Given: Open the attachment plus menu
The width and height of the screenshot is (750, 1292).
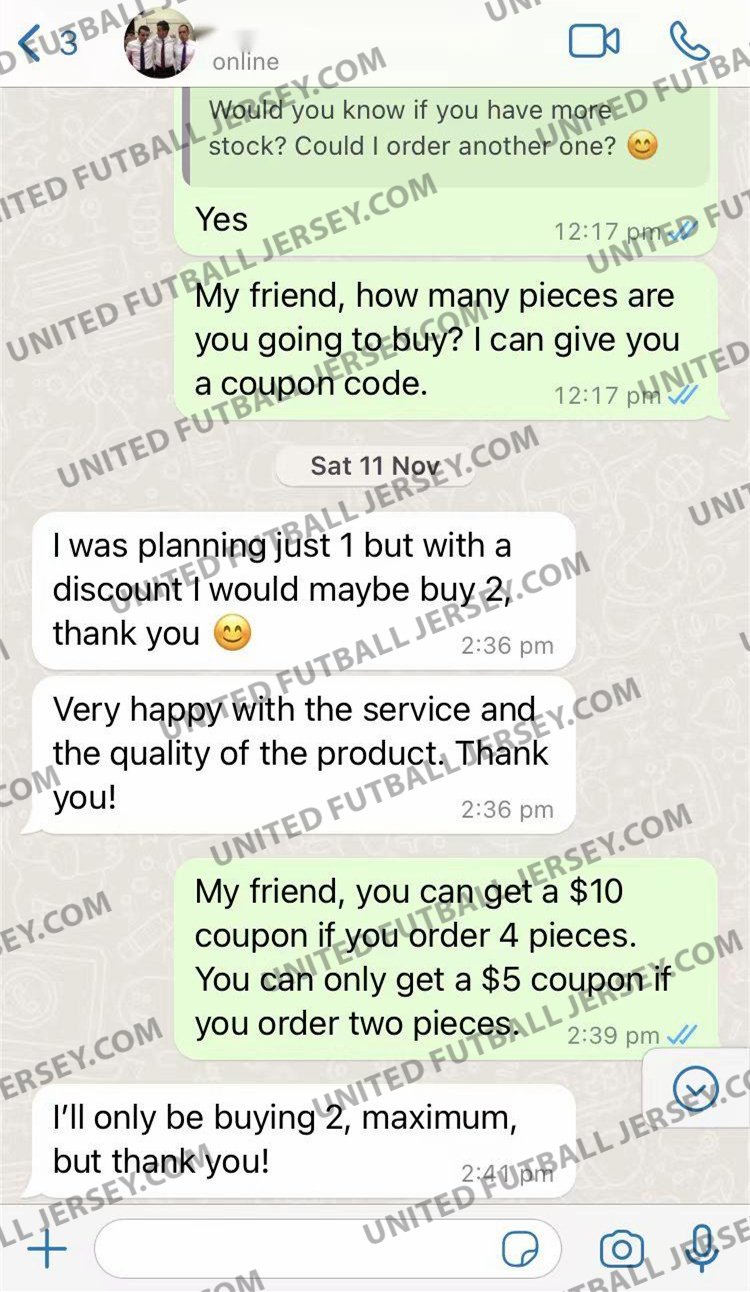Looking at the screenshot, I should [46, 1248].
